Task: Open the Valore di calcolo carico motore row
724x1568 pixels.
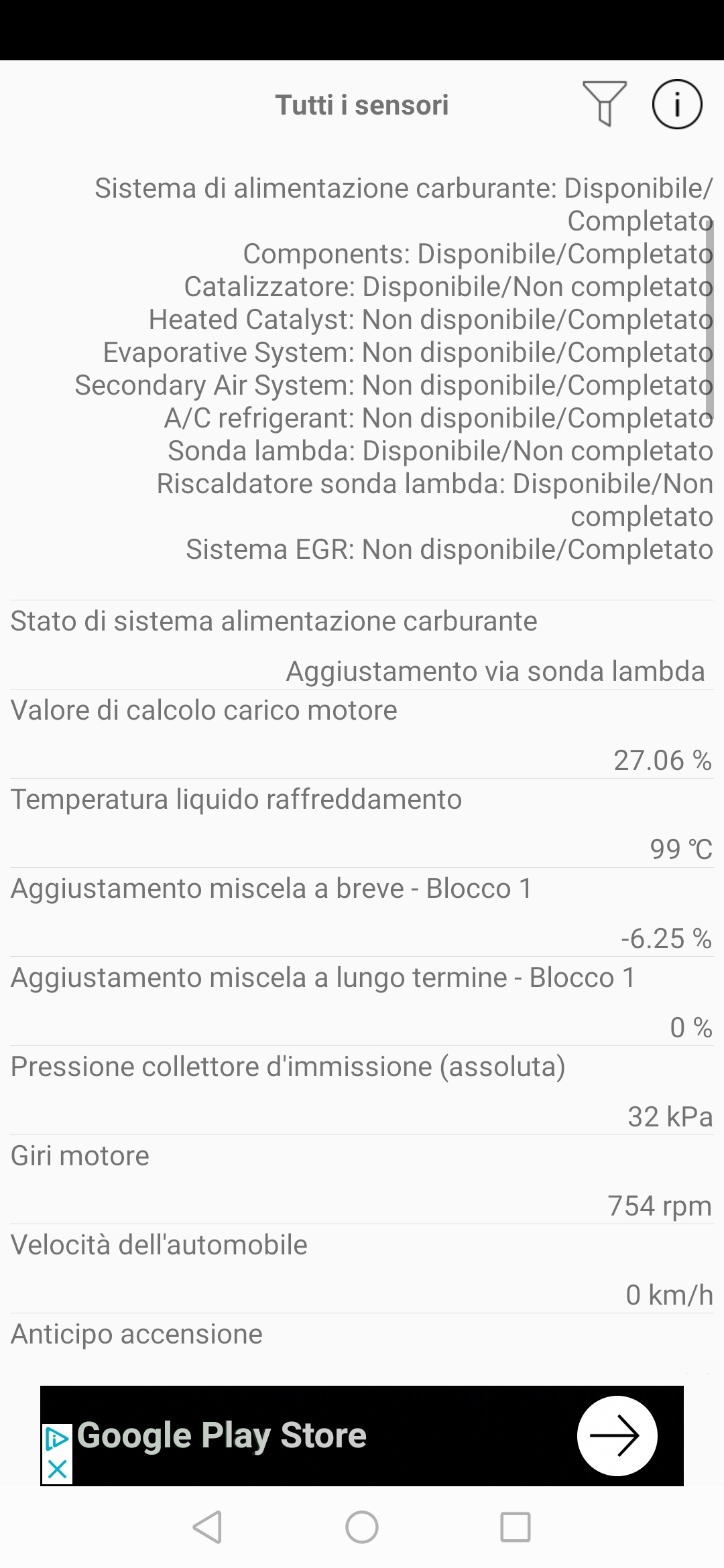Action: (362, 734)
